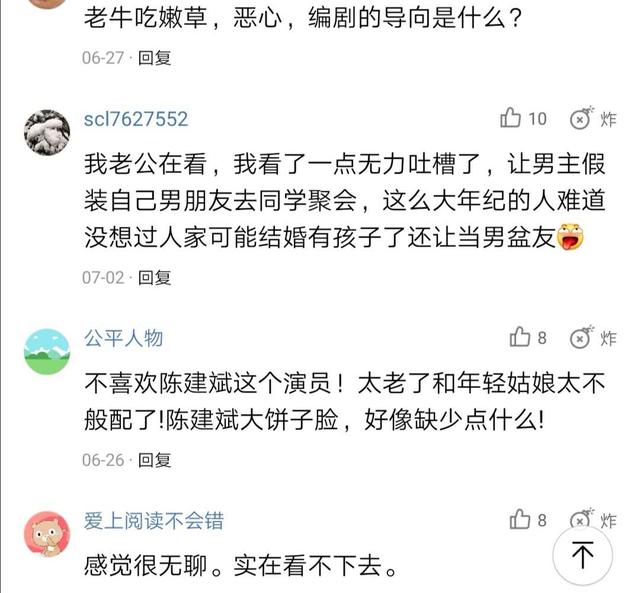
Task: Open 公平人物's profile avatar
Action: point(46,350)
